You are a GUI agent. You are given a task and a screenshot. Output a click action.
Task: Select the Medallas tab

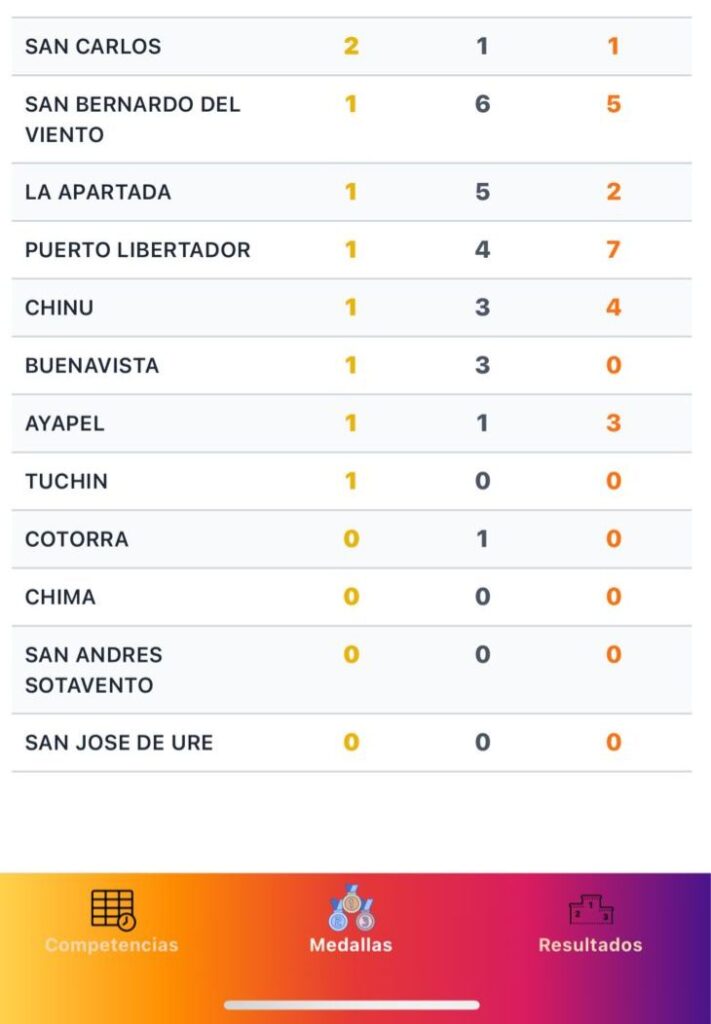pyautogui.click(x=351, y=920)
